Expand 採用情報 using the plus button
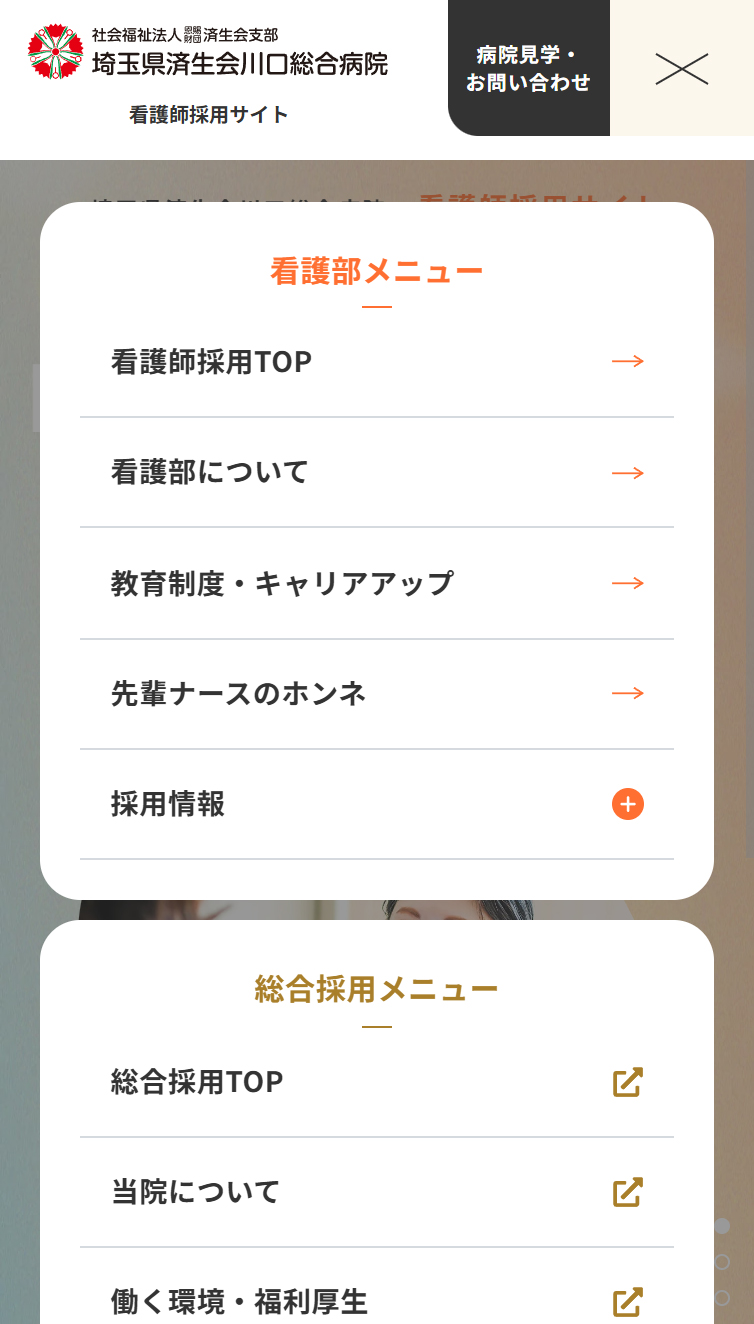The height and width of the screenshot is (1324, 754). 627,804
